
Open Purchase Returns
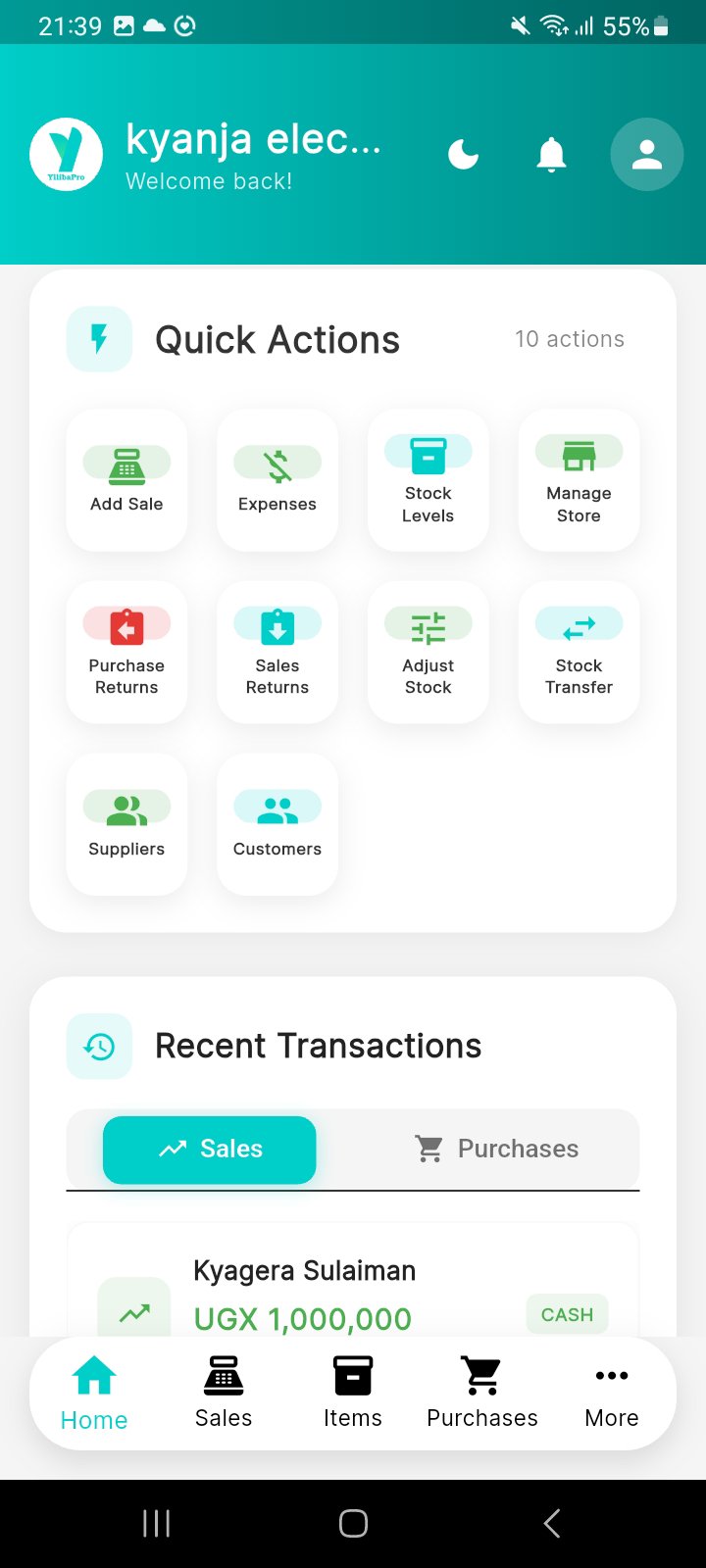coord(126,651)
